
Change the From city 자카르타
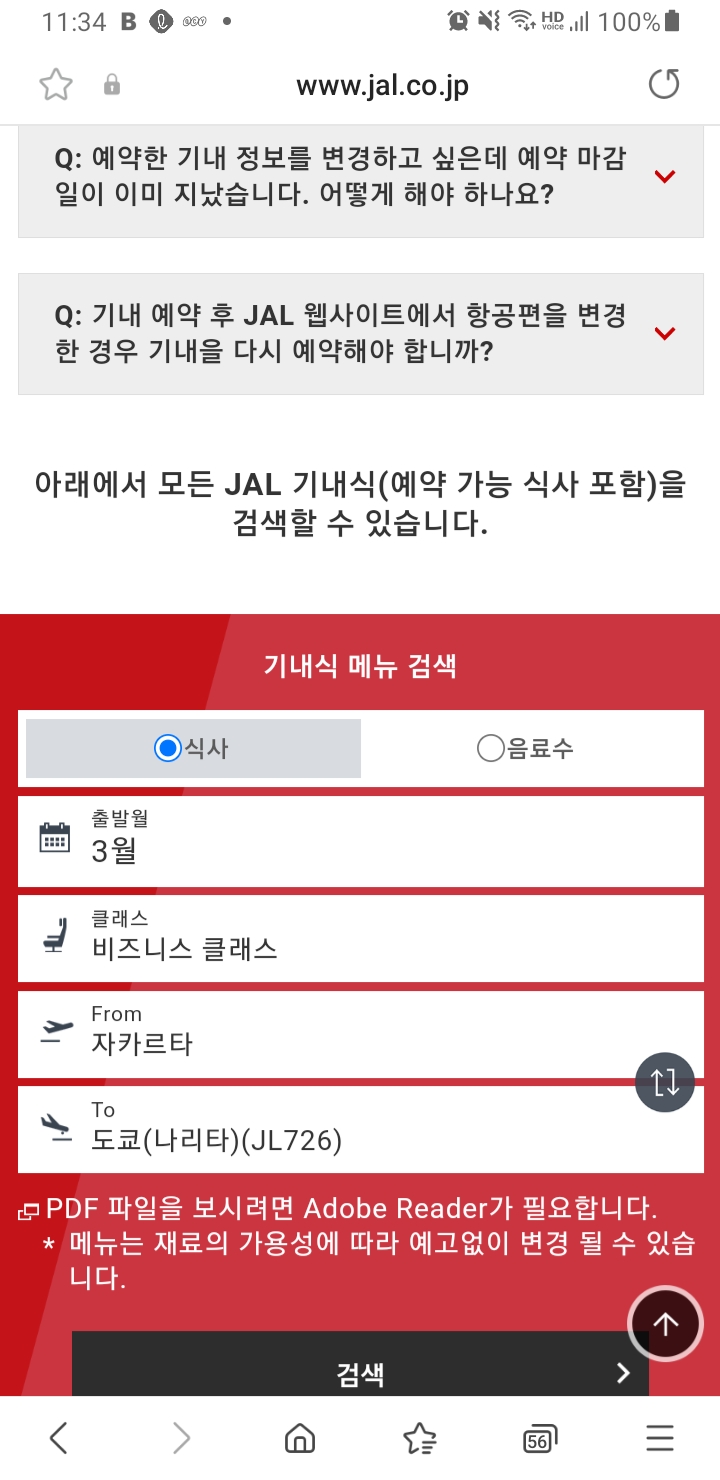[361, 1033]
